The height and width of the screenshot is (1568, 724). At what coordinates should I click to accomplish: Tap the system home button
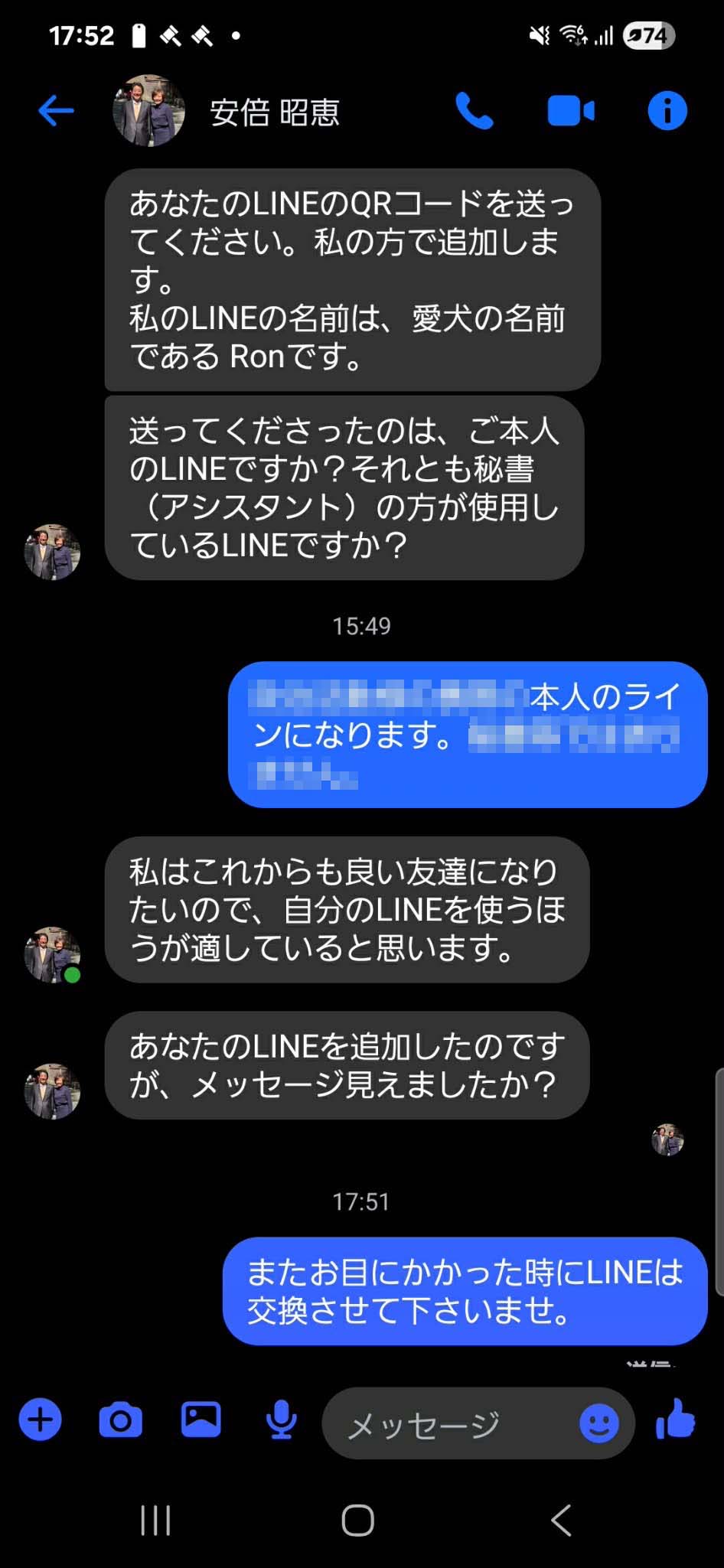click(357, 1520)
